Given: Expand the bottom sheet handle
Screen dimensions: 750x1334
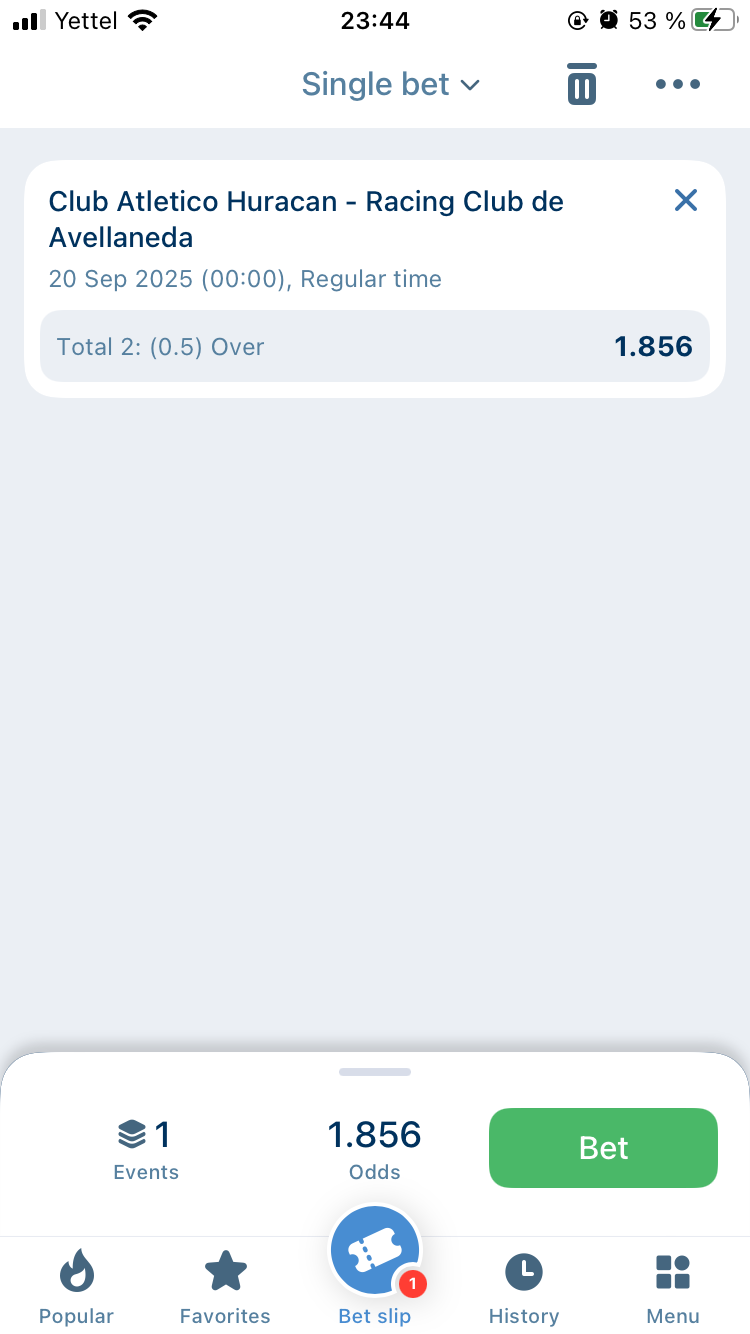Looking at the screenshot, I should click(375, 1072).
